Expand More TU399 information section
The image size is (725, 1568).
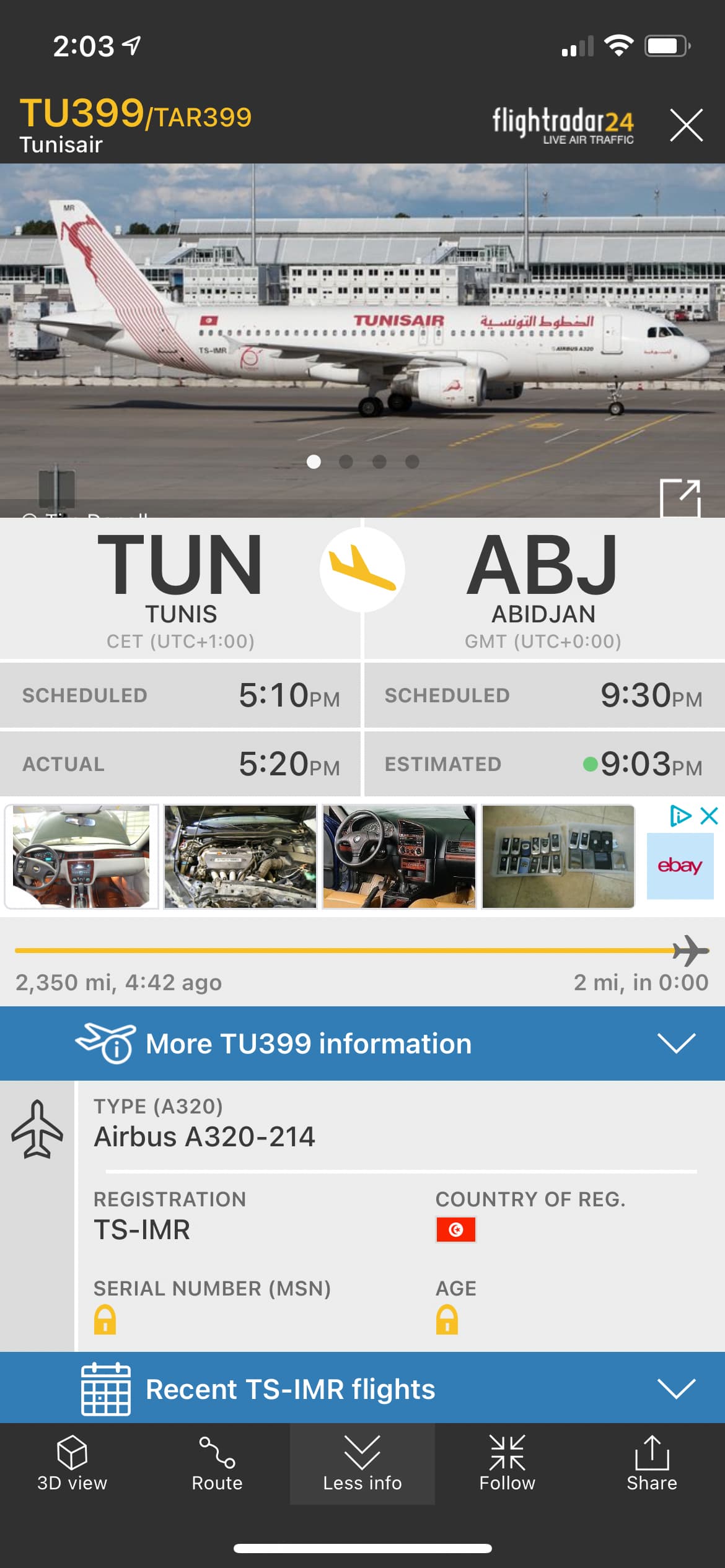pyautogui.click(x=362, y=1043)
